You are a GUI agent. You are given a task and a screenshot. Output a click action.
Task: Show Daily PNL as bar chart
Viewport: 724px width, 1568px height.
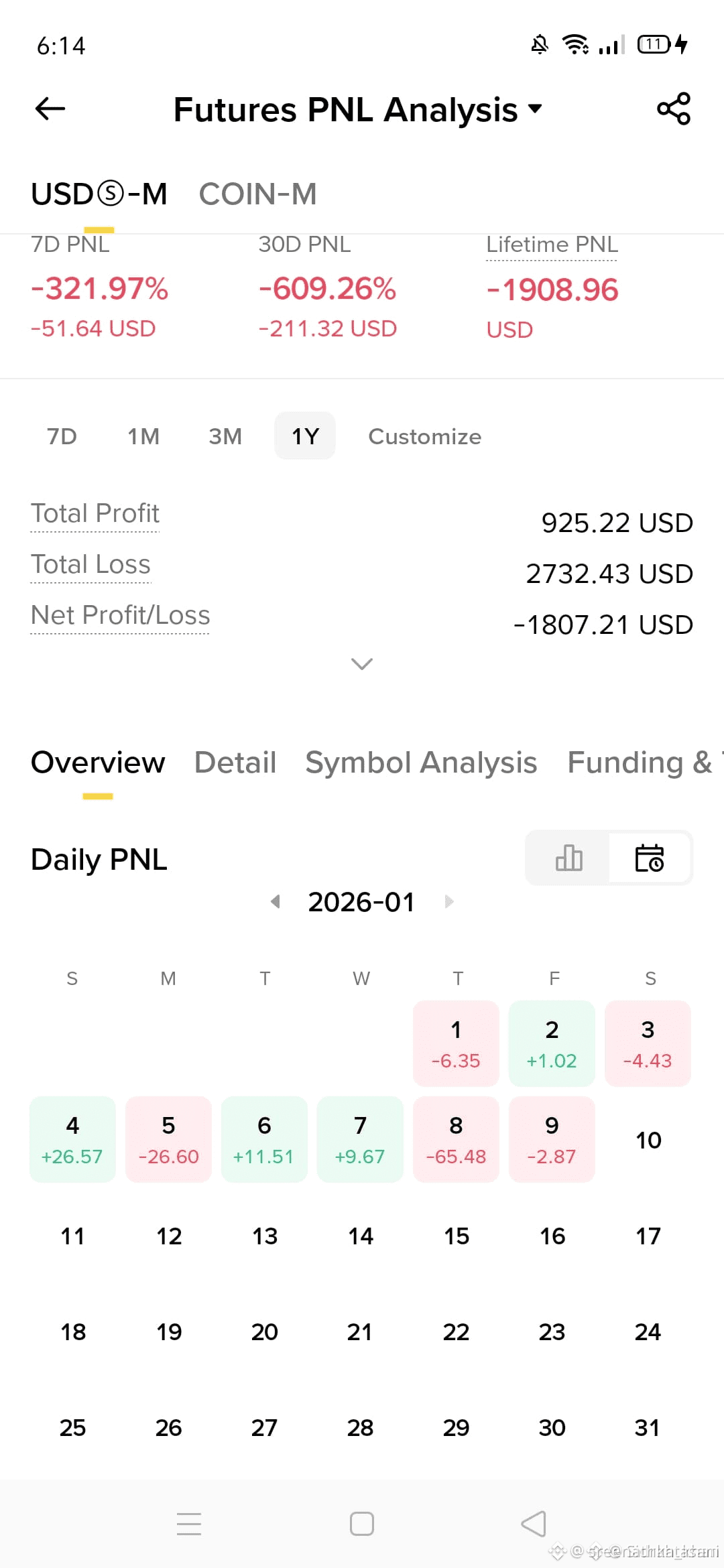[568, 858]
